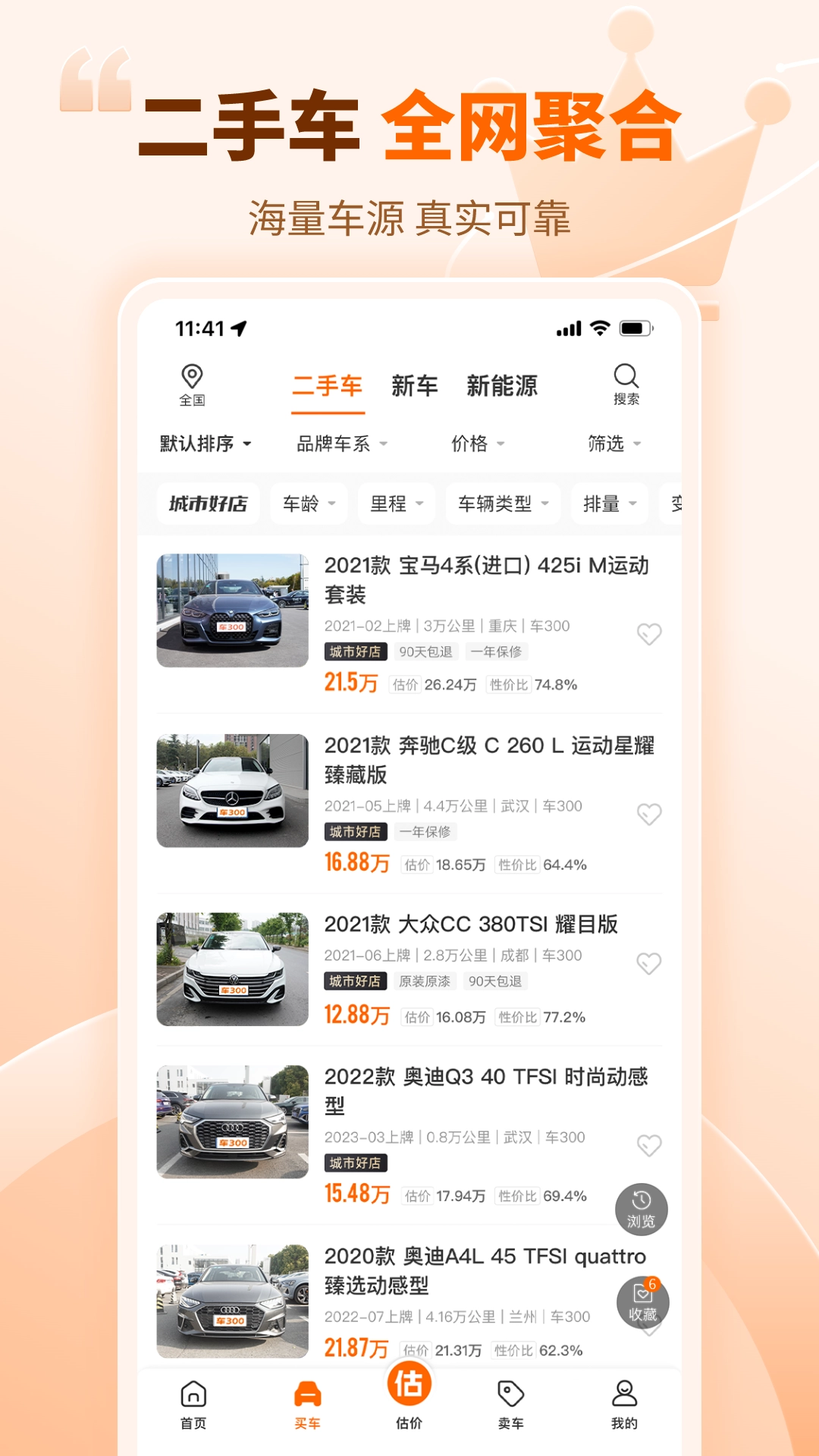Open the 浏览 browsing history floating button

(641, 1209)
